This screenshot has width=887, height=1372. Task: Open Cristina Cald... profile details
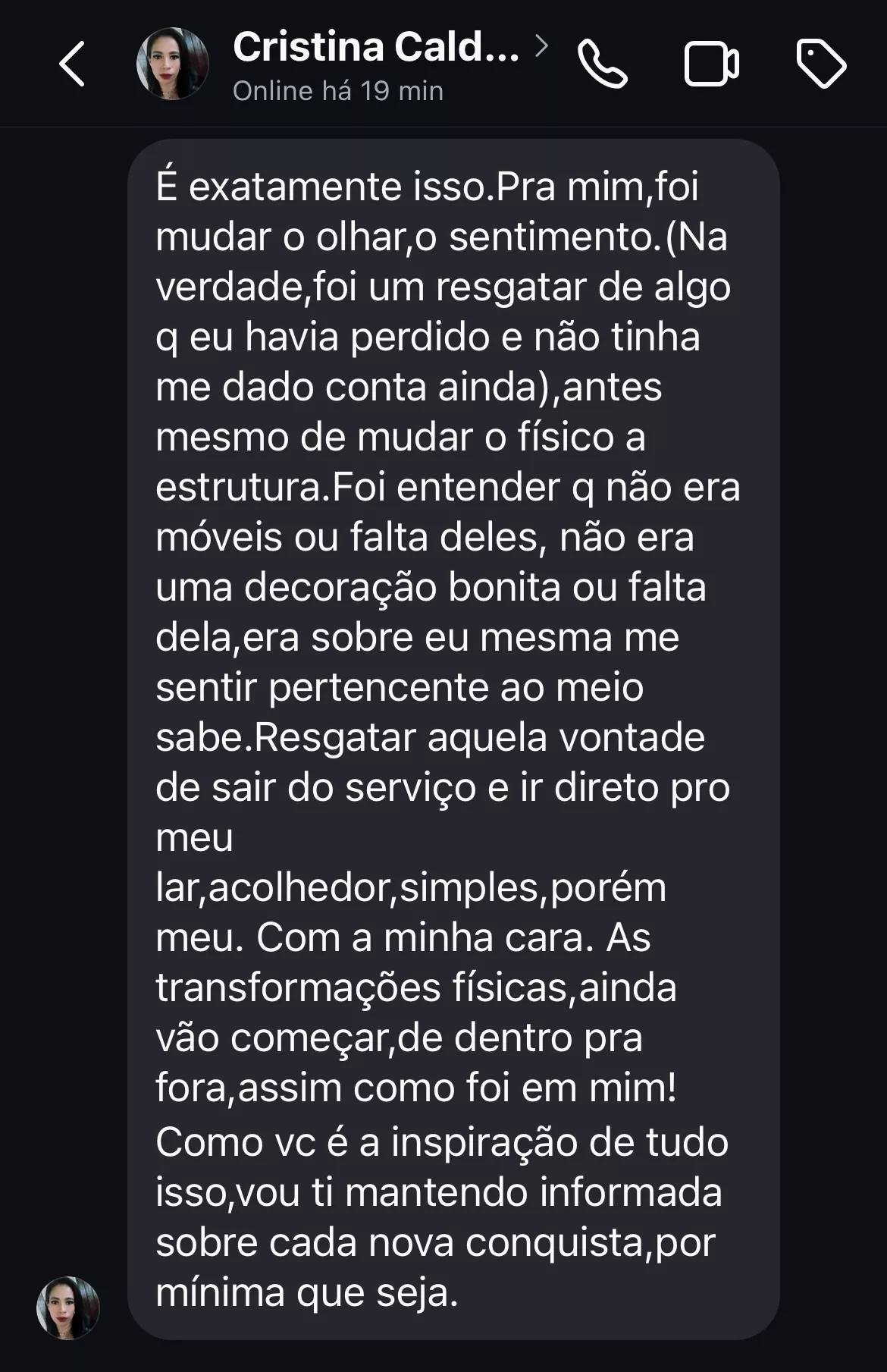[377, 49]
